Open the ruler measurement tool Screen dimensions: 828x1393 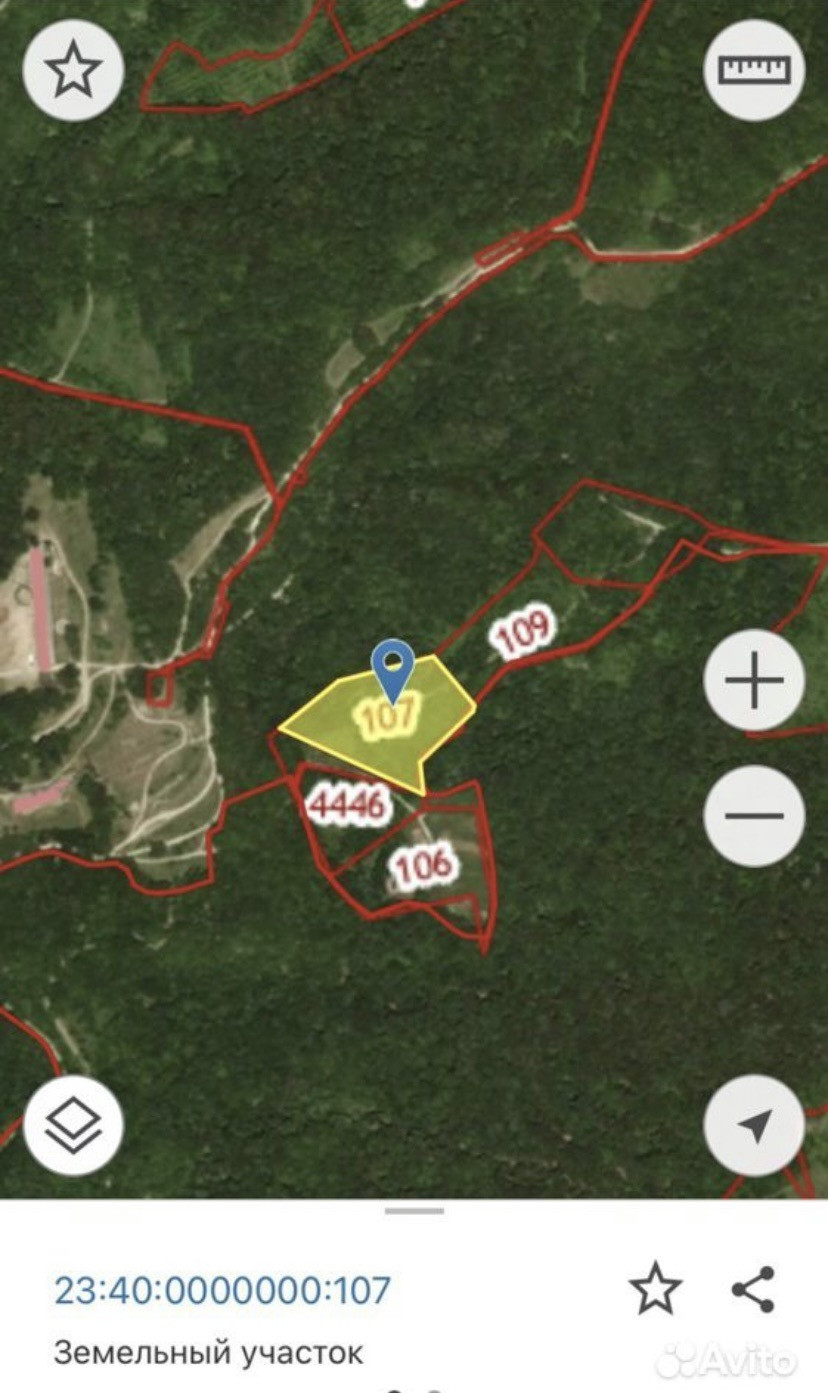click(754, 71)
